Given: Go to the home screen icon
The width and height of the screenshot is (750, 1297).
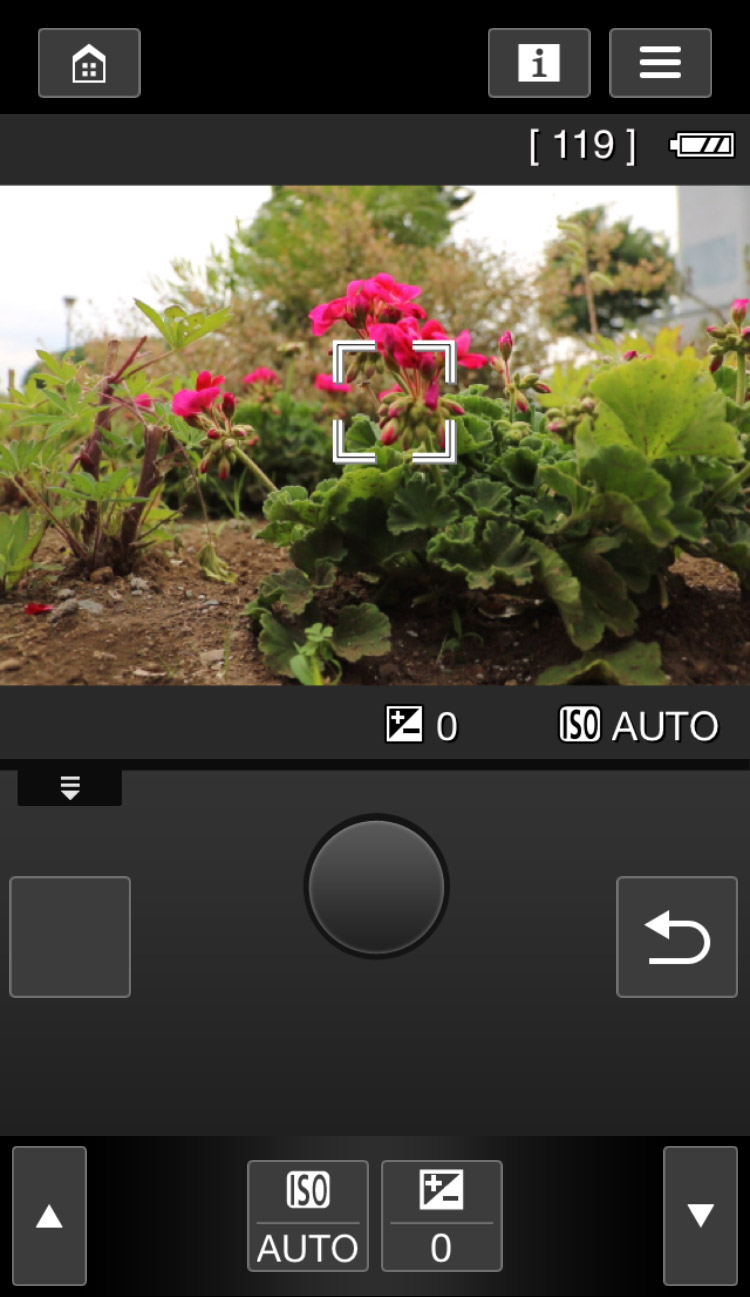Looking at the screenshot, I should tap(89, 63).
